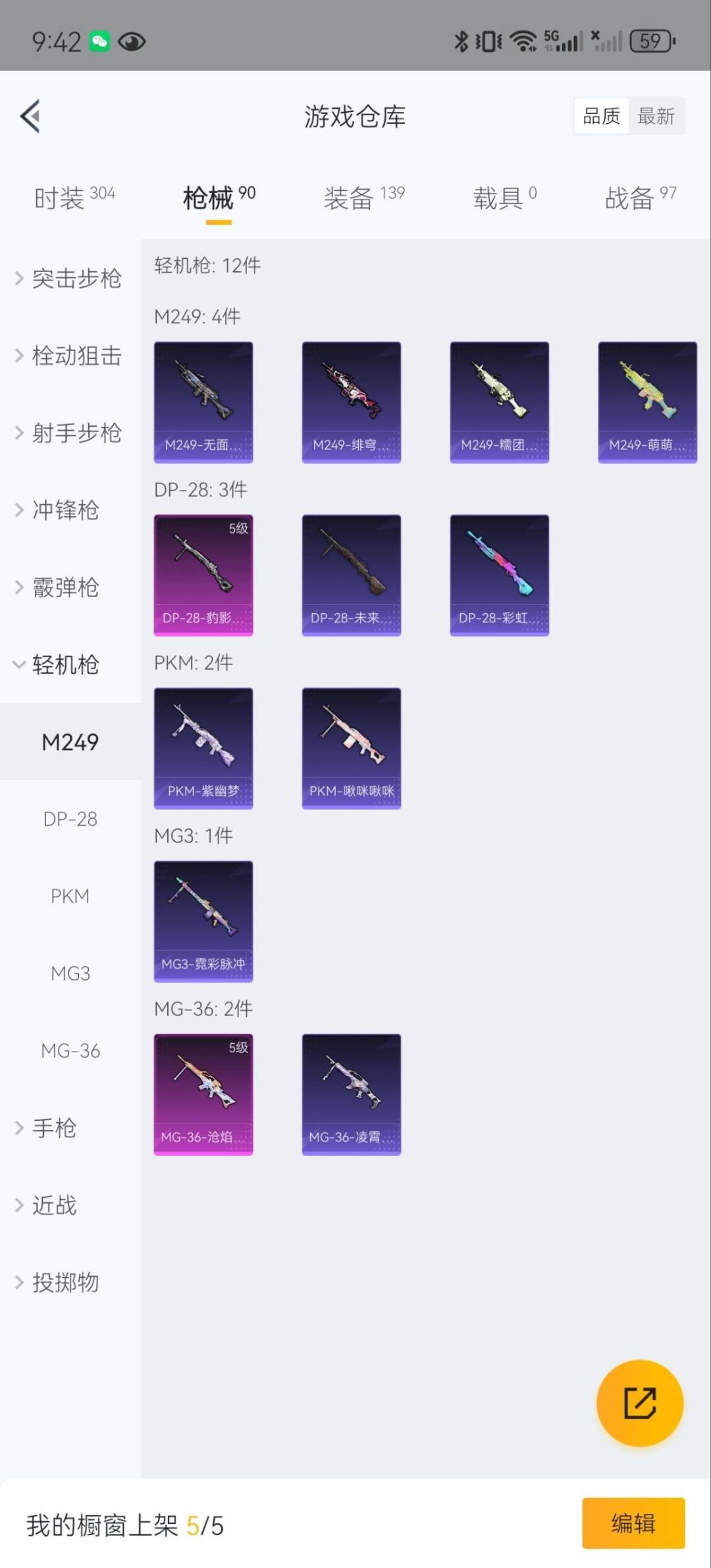
Task: View the DP-28-豹影 level 5 skin
Action: [x=203, y=575]
